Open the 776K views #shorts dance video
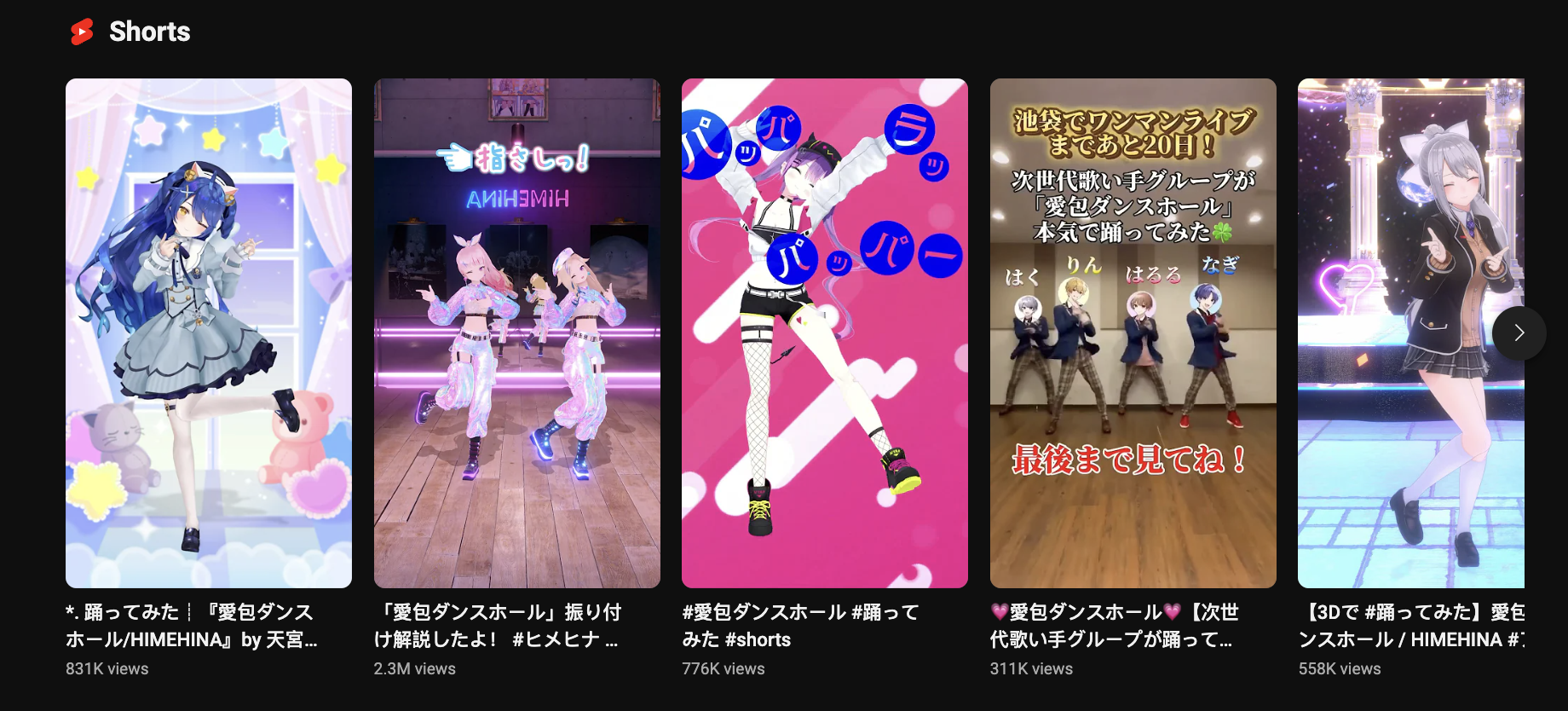 (x=824, y=332)
